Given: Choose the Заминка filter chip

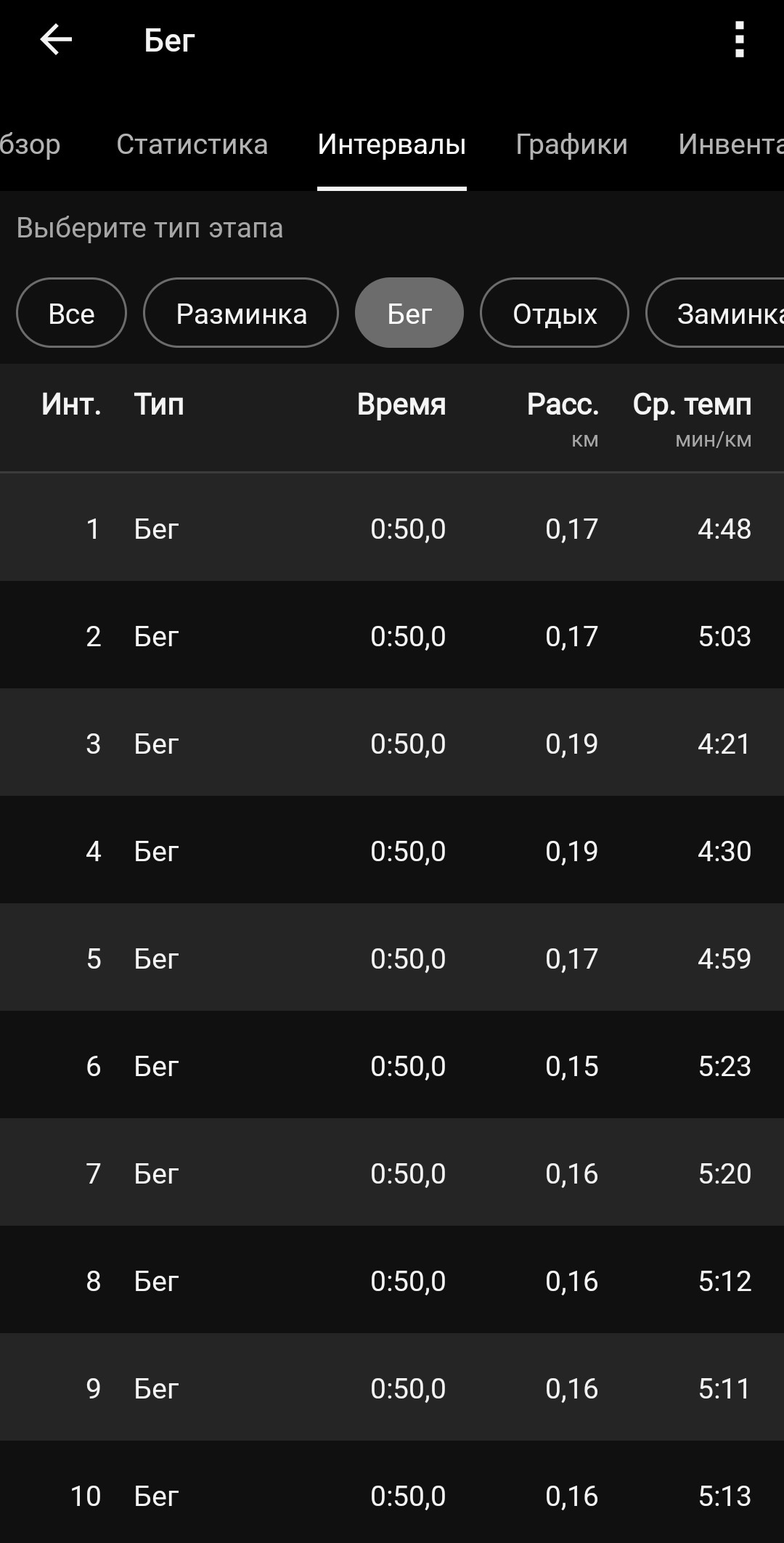Looking at the screenshot, I should 715,313.
